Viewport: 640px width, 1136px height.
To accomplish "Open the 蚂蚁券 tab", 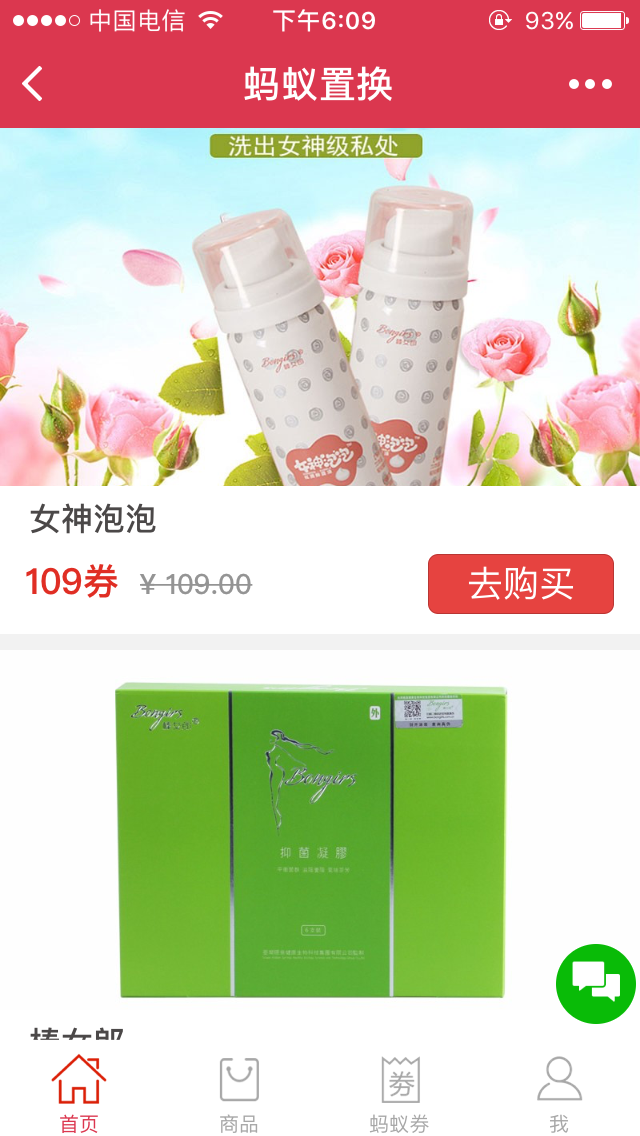I will (399, 1093).
